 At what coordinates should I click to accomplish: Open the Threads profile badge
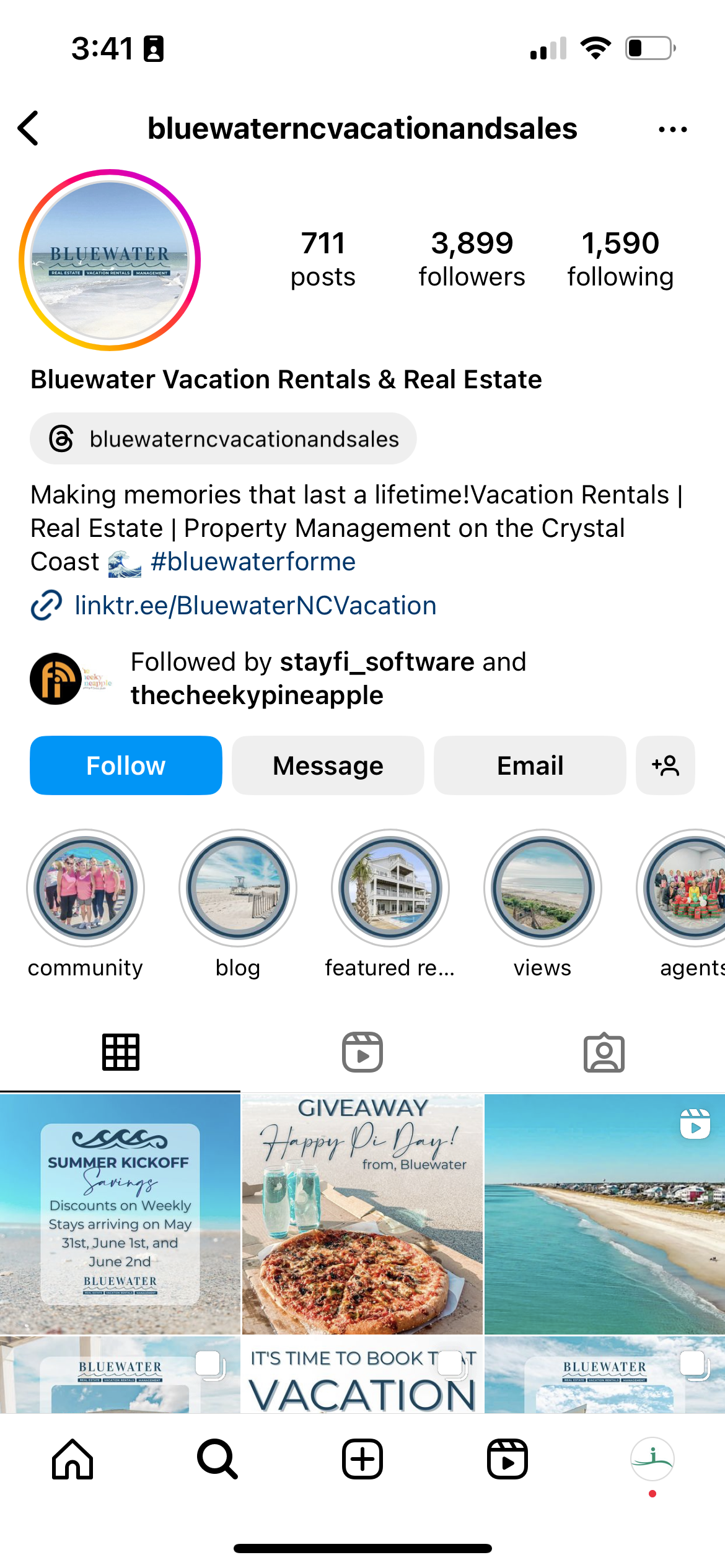(223, 438)
